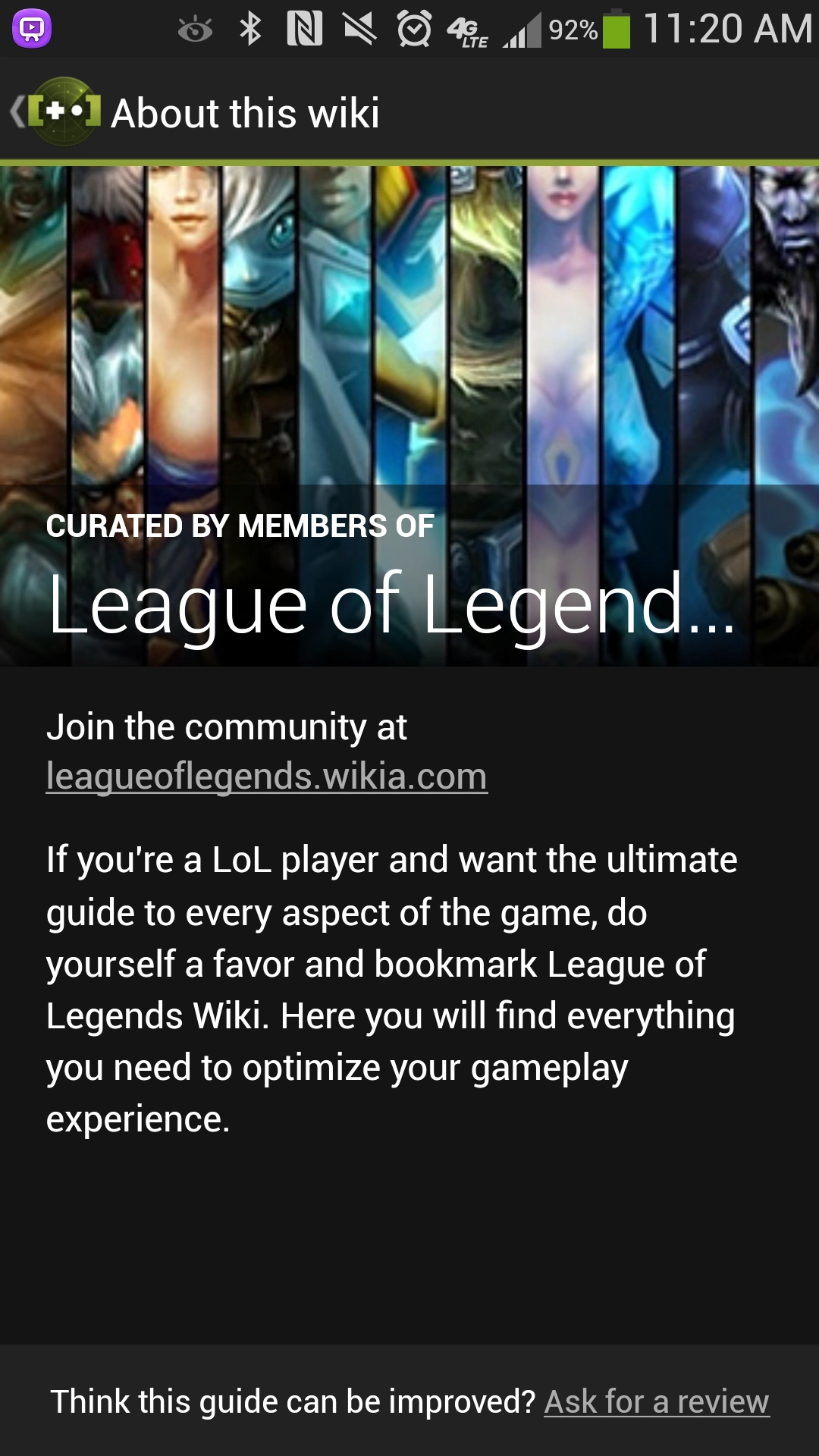This screenshot has height=1456, width=819.
Task: Open the leagueoflegends.wikia.com link
Action: [x=266, y=777]
